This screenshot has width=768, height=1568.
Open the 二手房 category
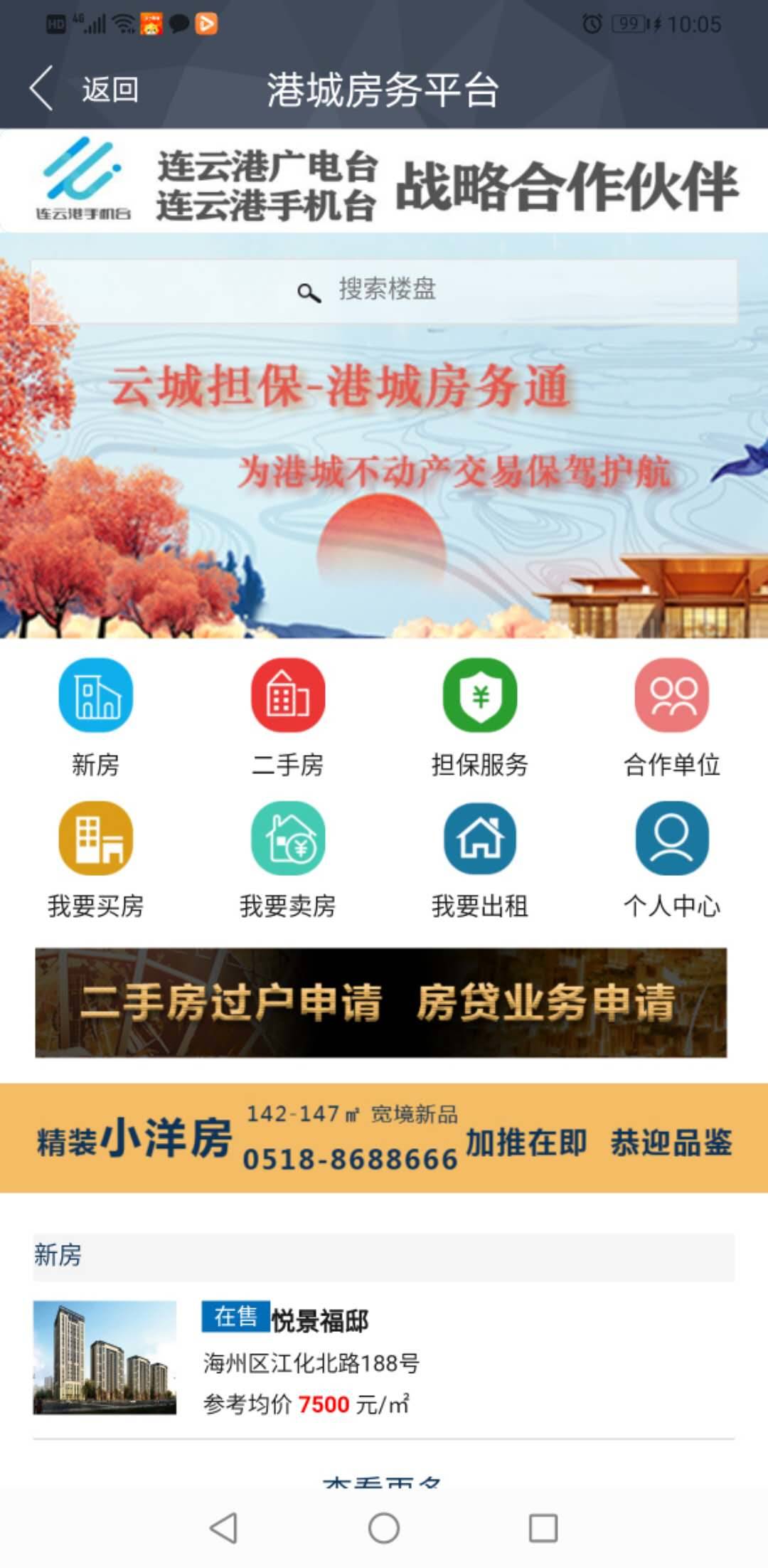pos(288,716)
